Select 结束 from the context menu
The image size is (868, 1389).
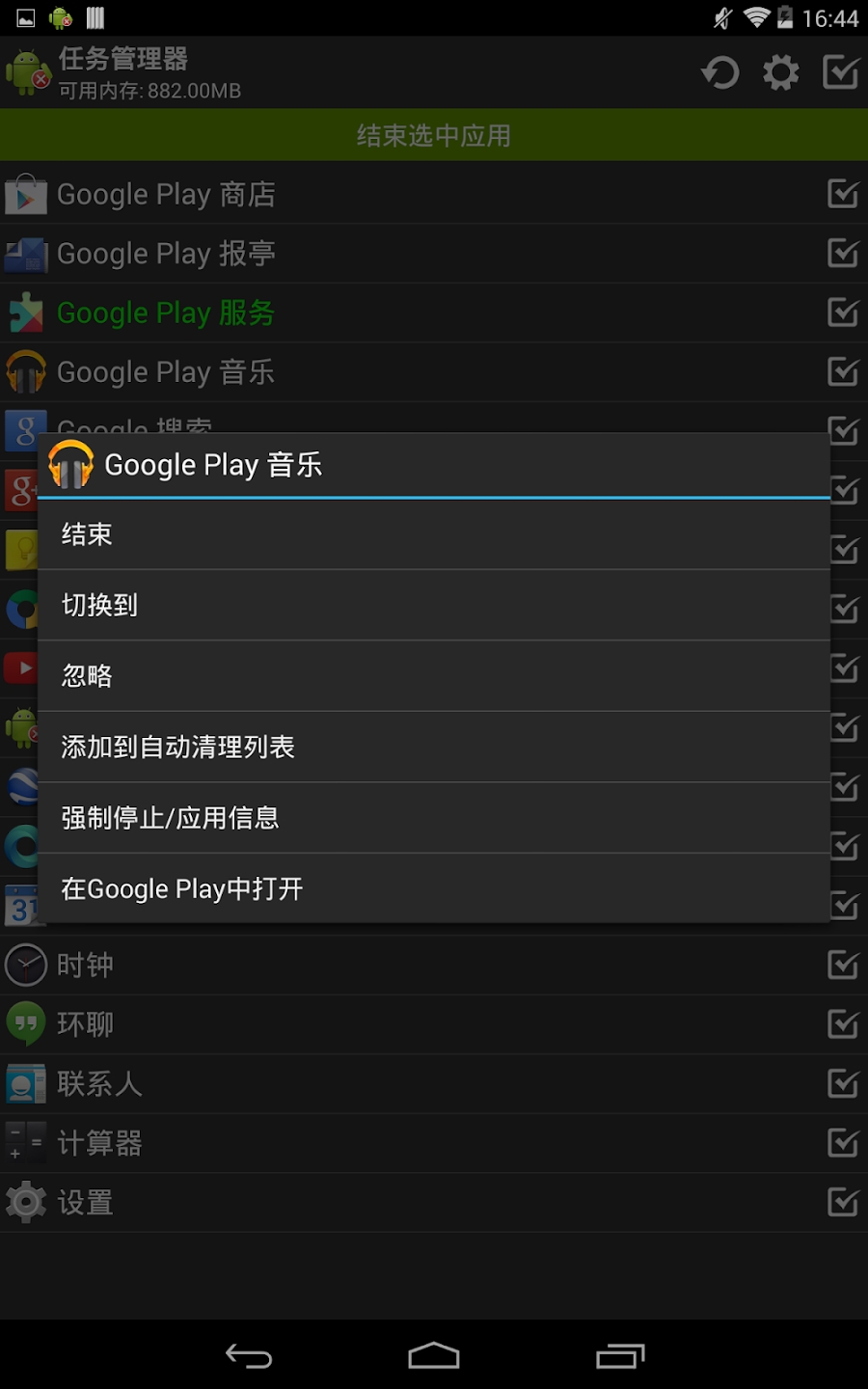pos(433,534)
